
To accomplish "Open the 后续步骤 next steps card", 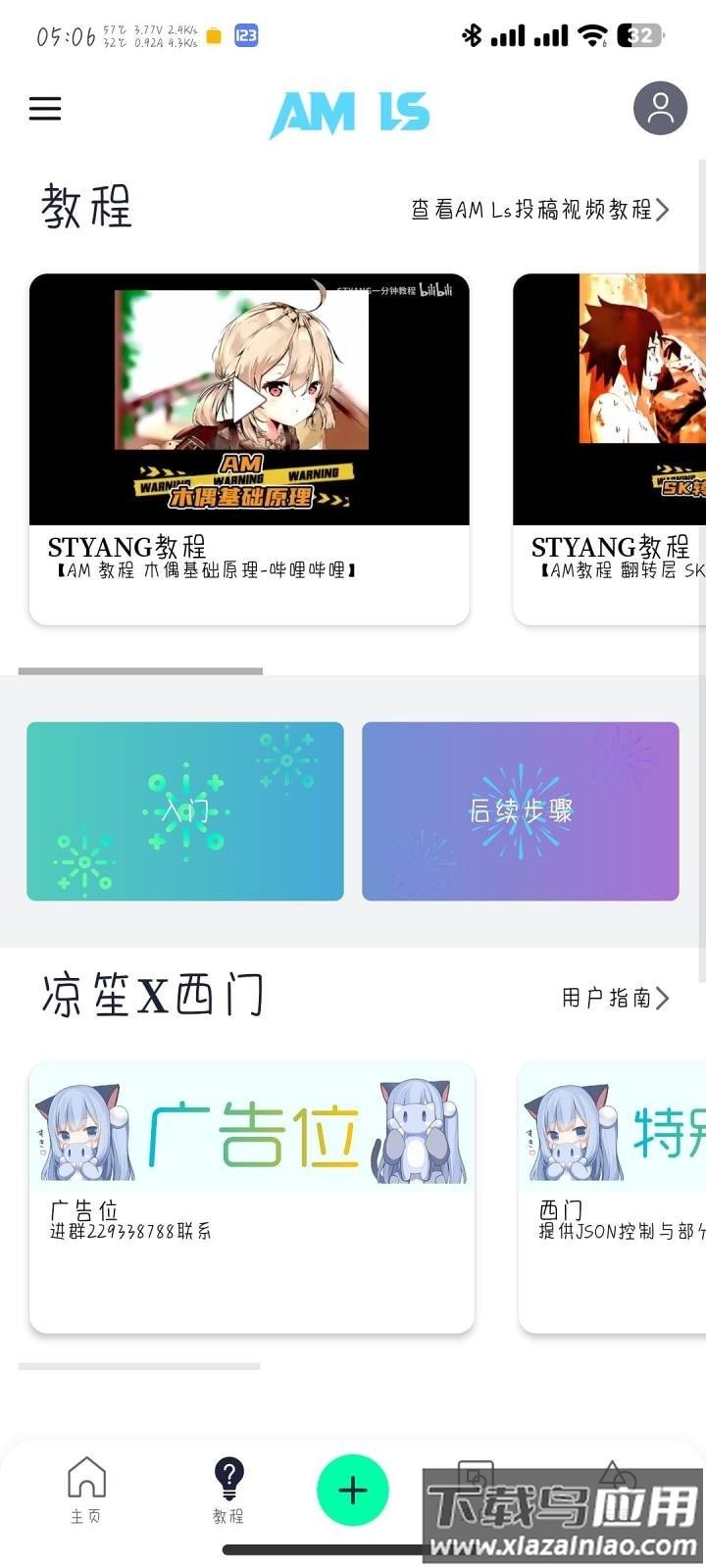I will coord(521,810).
